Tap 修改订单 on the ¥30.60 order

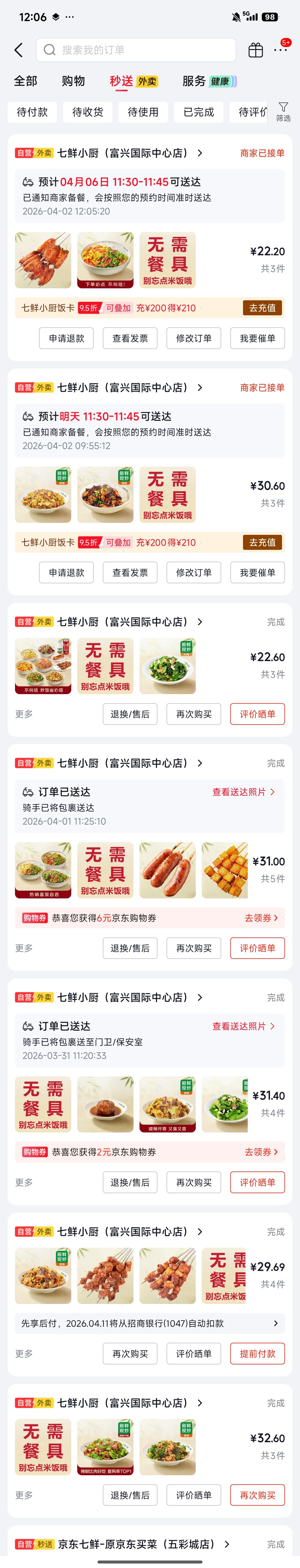point(193,573)
